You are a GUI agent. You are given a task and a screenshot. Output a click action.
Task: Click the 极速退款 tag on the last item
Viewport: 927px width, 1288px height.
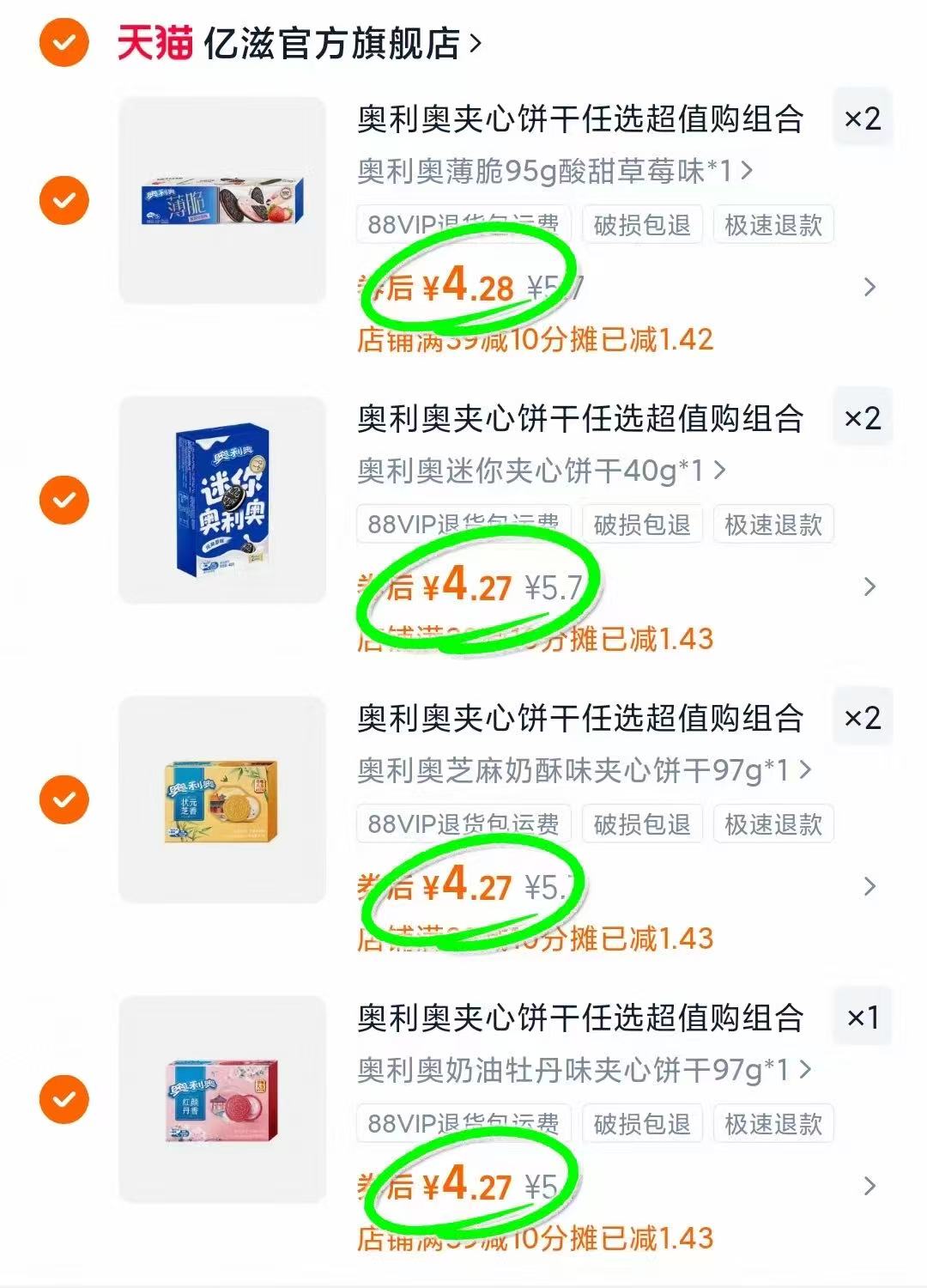(x=772, y=1121)
